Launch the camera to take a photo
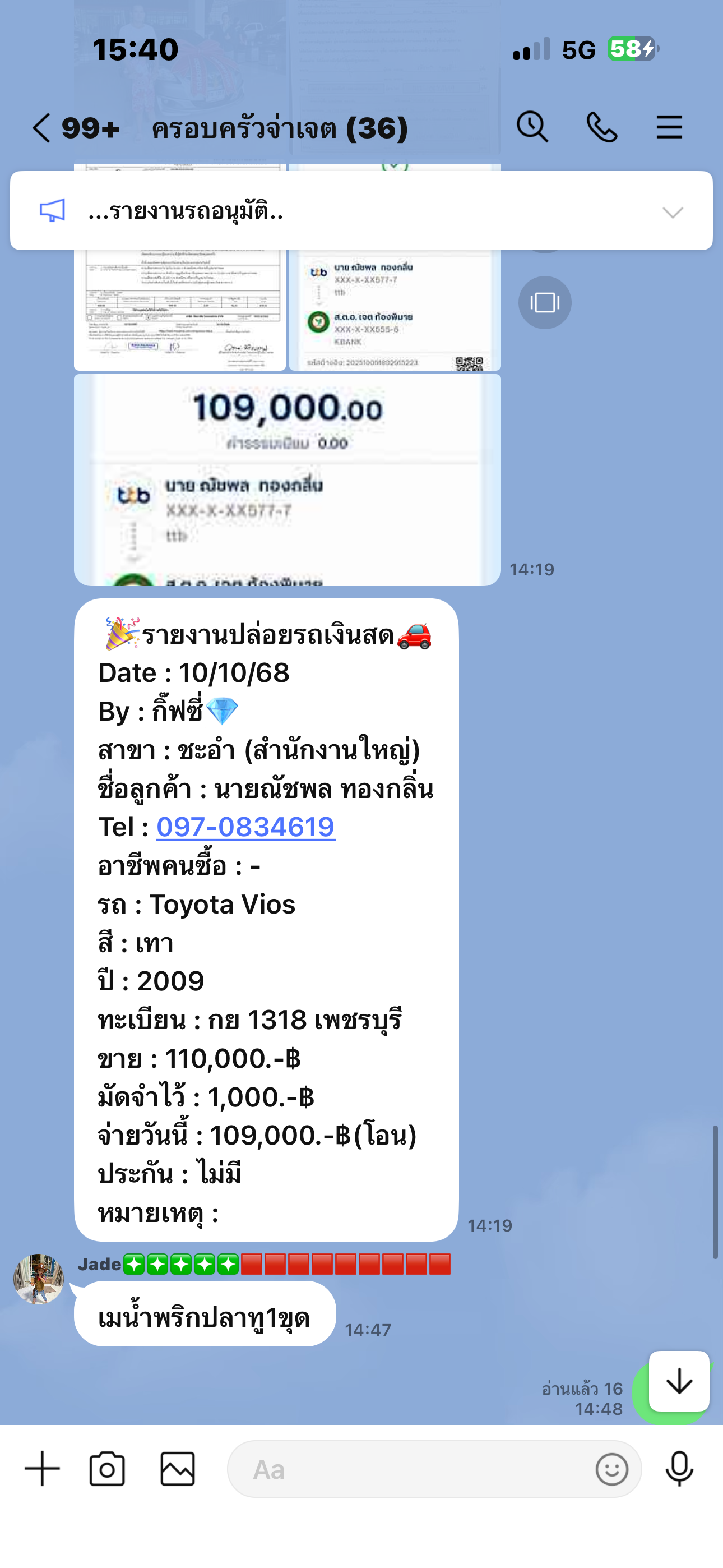 pos(107,1469)
